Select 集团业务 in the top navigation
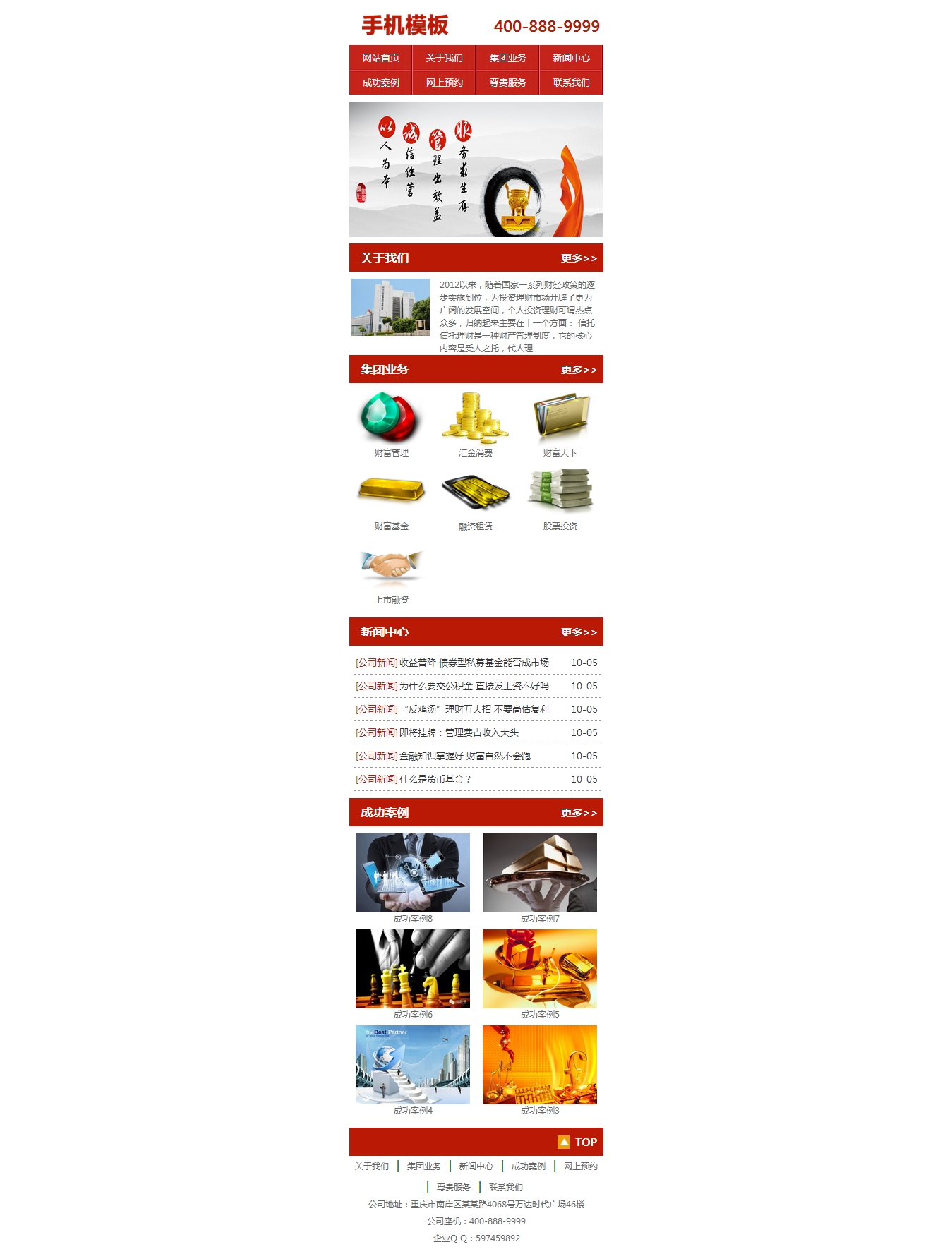The height and width of the screenshot is (1249, 952). click(507, 58)
